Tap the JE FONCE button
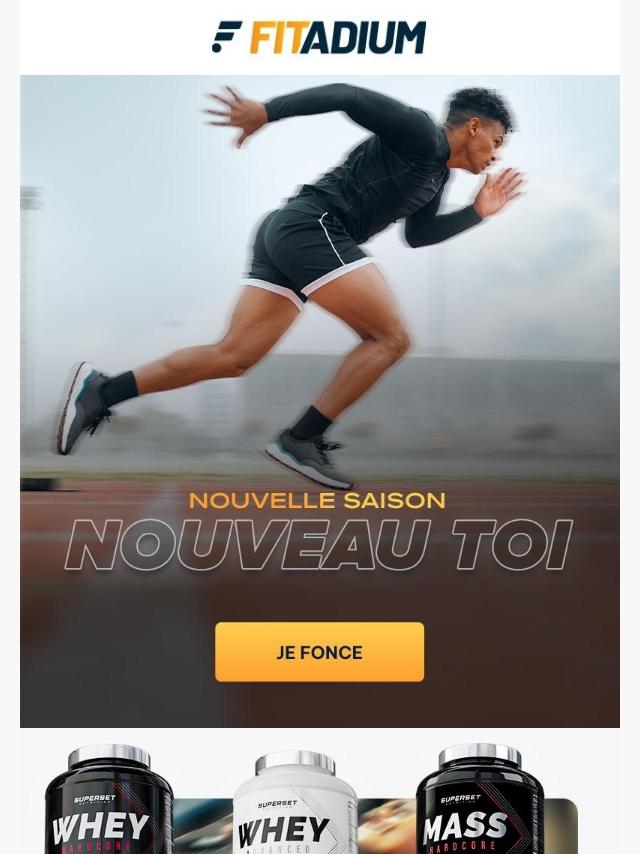640x854 pixels. pyautogui.click(x=319, y=652)
